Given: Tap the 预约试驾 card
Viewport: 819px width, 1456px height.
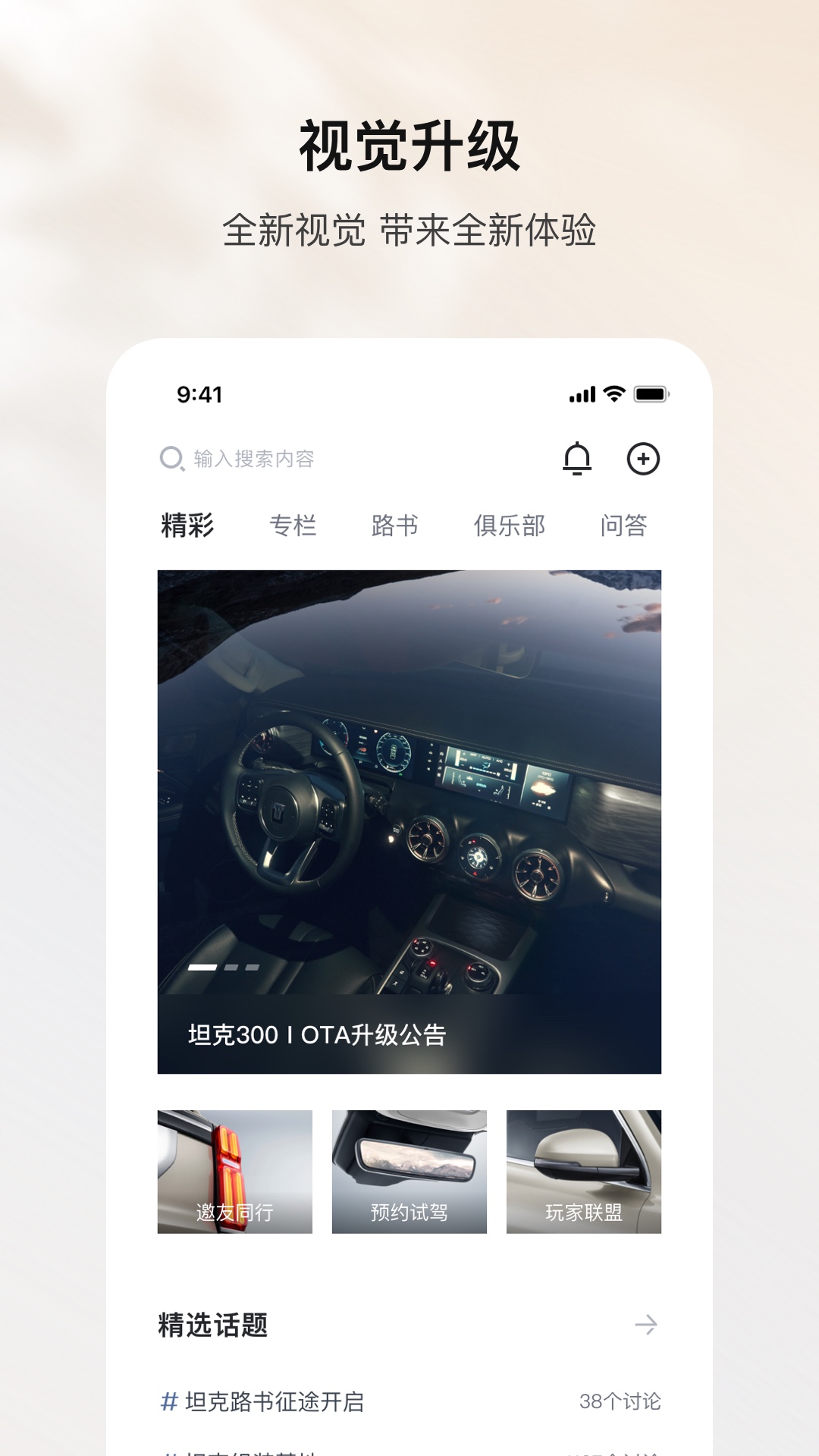Looking at the screenshot, I should tap(409, 1170).
